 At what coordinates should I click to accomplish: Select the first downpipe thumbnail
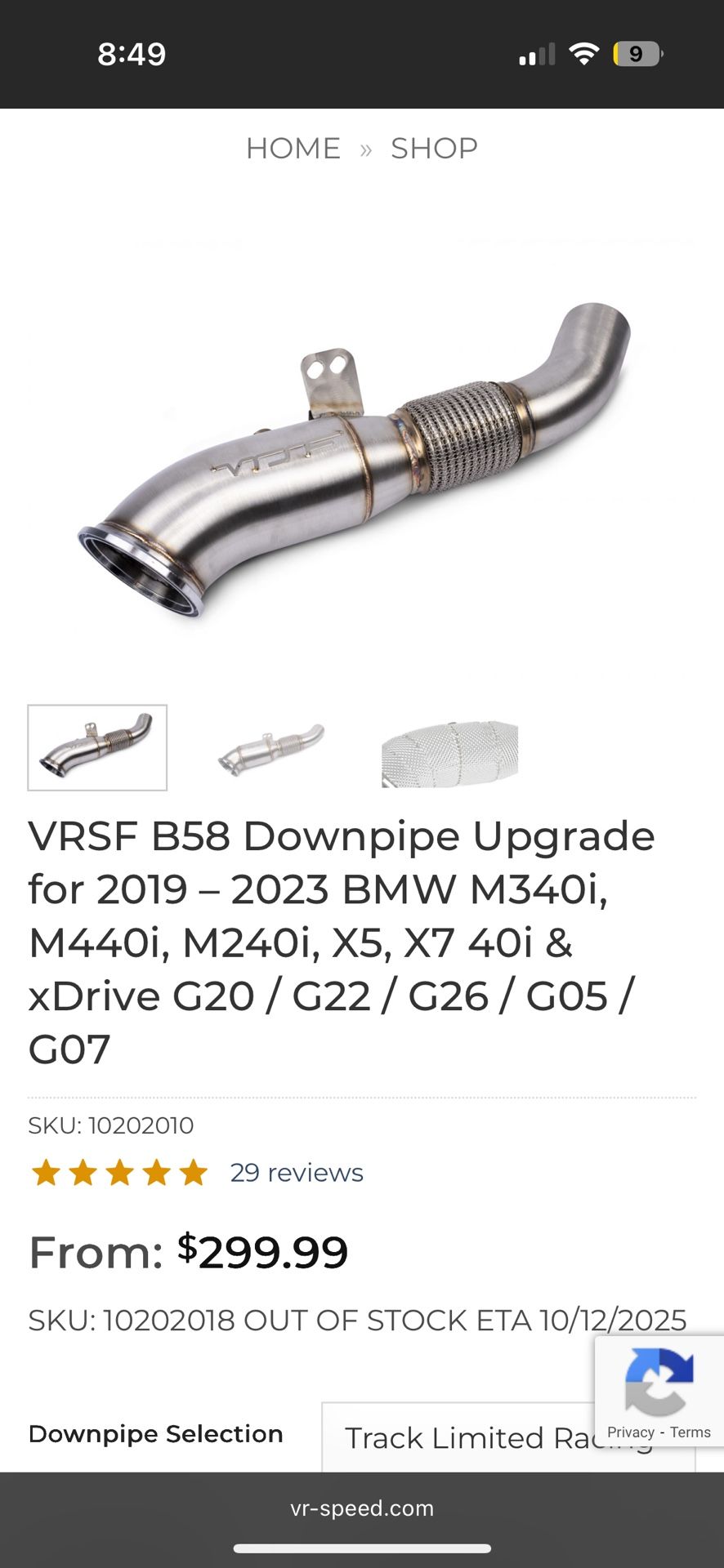(x=97, y=747)
